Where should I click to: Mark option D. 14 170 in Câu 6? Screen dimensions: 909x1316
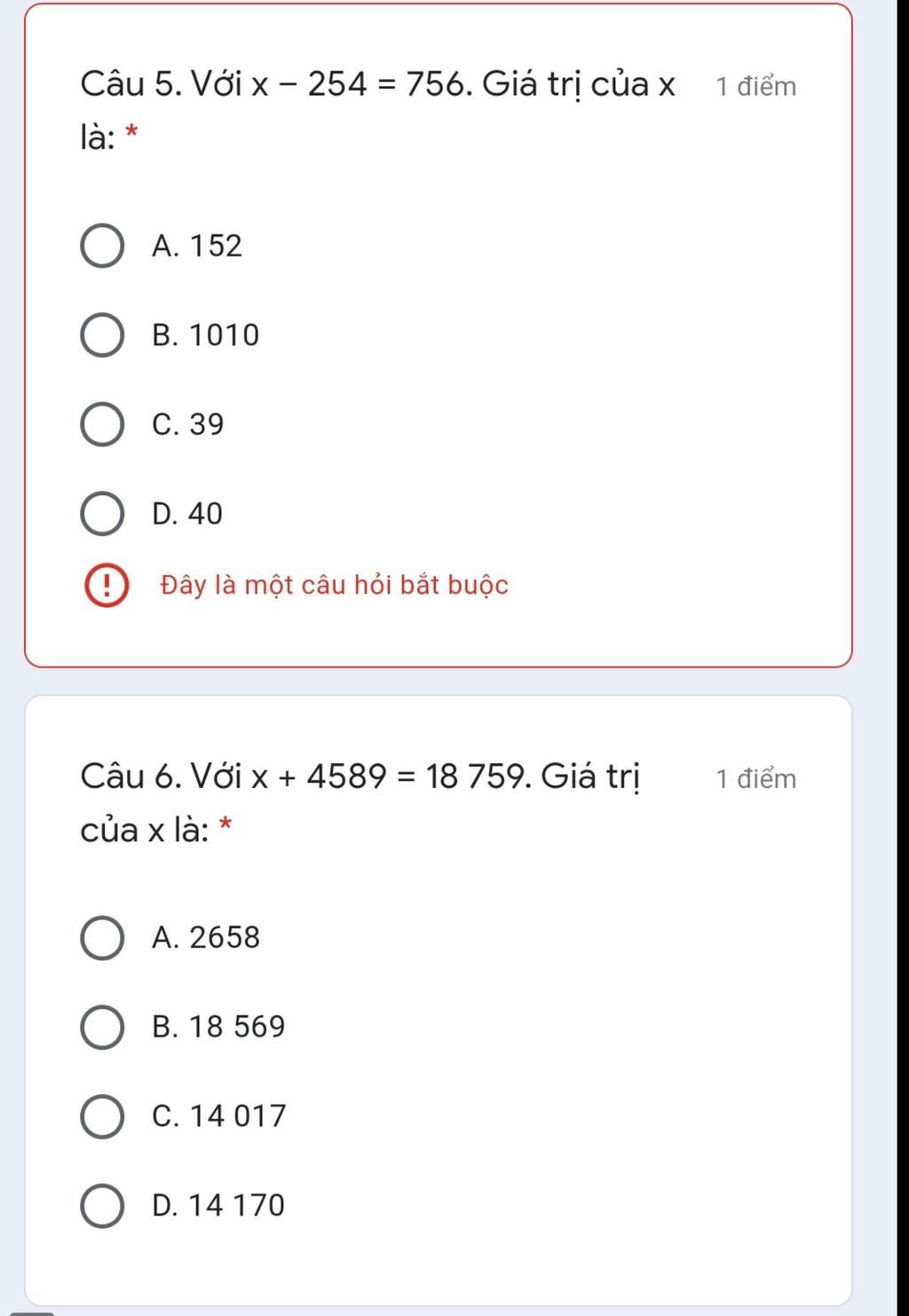click(x=103, y=1206)
